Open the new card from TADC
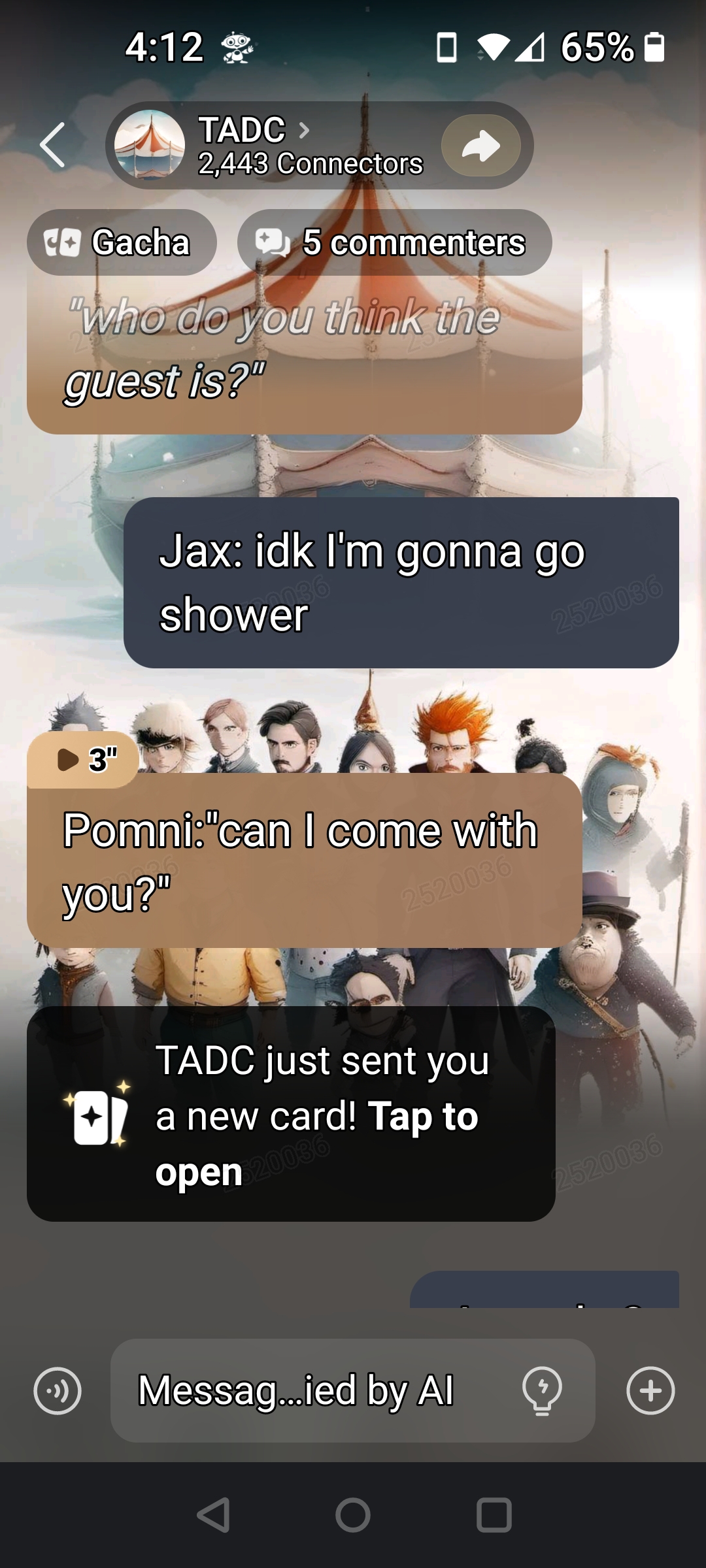This screenshot has width=706, height=1568. coord(291,1114)
